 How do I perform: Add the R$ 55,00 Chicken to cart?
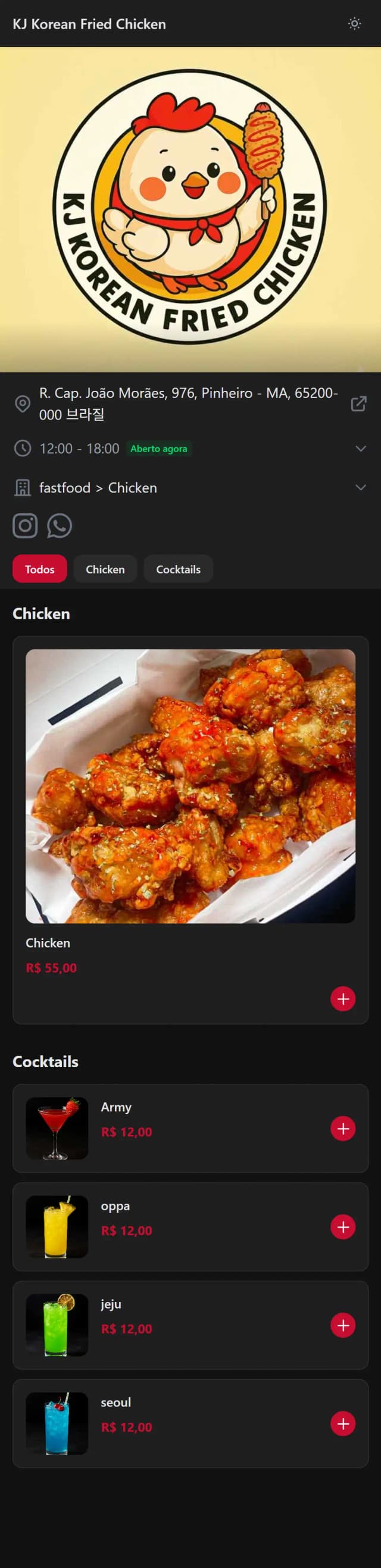(x=342, y=999)
